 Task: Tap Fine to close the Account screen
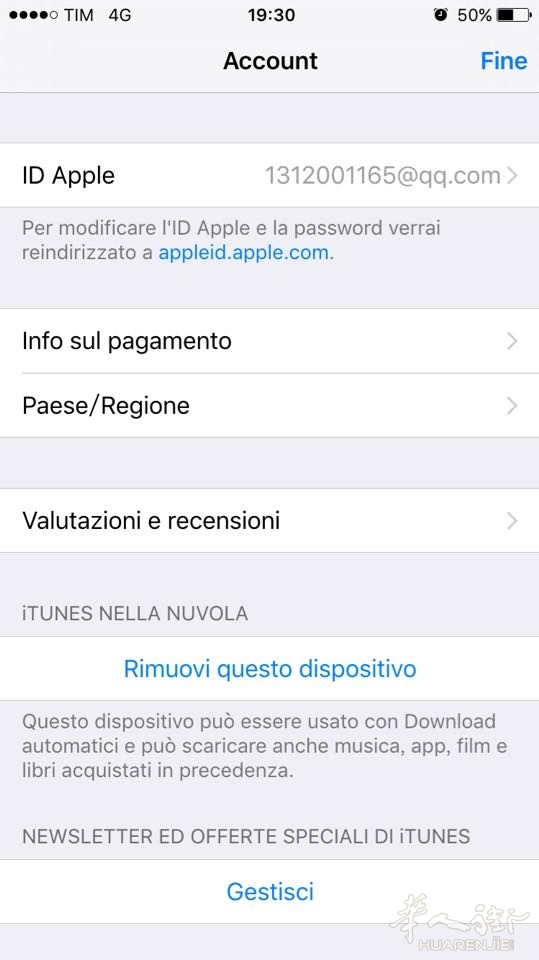pyautogui.click(x=503, y=61)
